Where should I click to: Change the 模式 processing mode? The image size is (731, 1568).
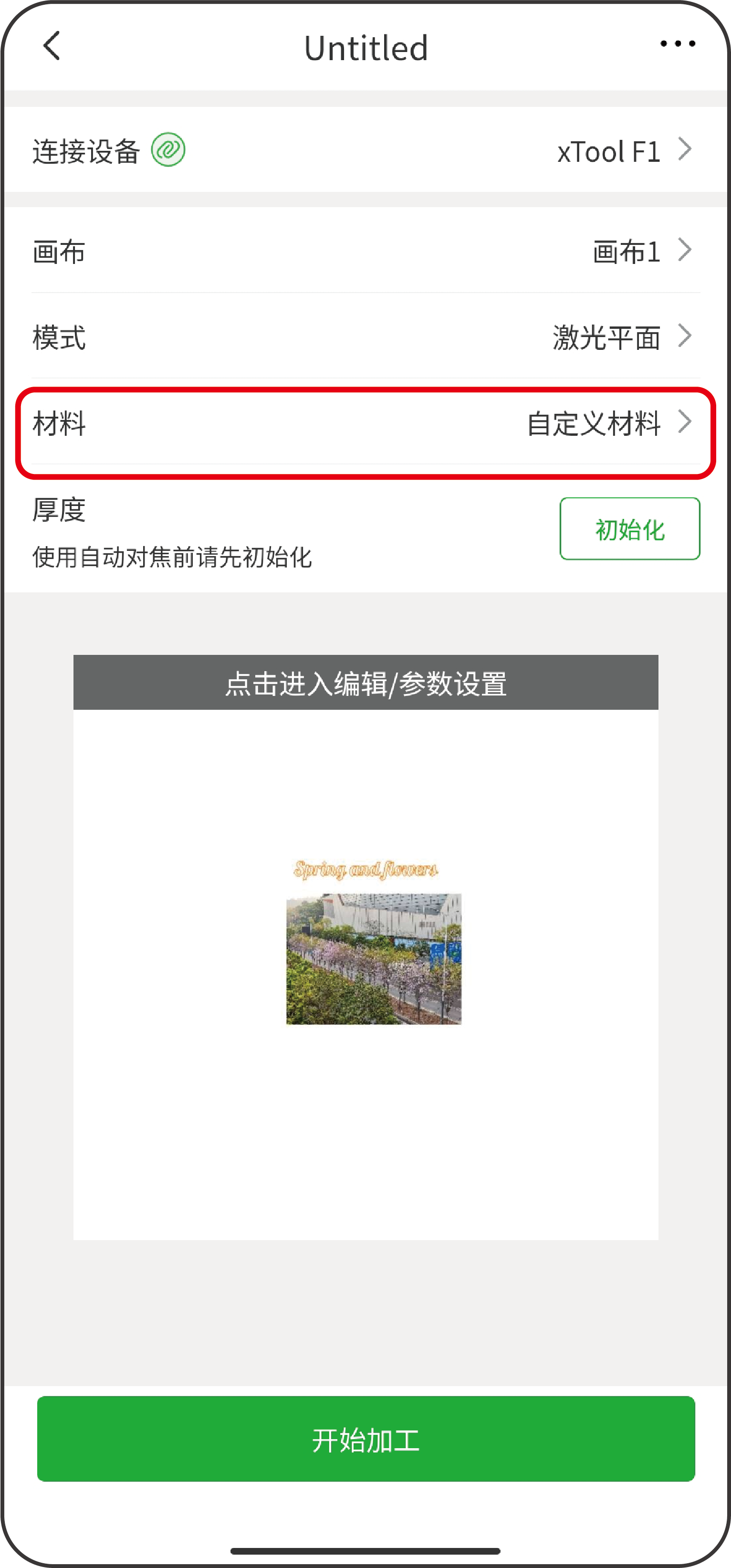pos(365,337)
